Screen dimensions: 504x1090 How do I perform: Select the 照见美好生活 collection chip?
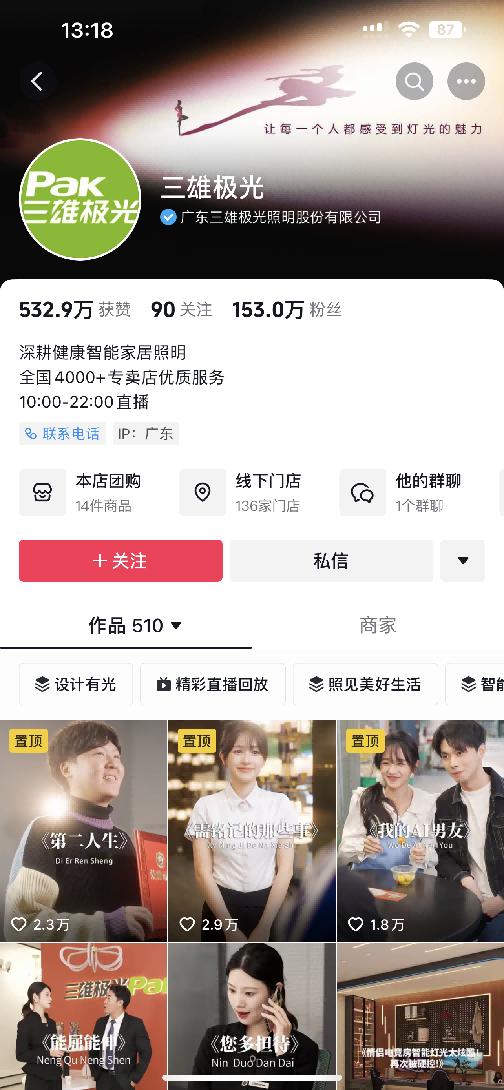(366, 685)
